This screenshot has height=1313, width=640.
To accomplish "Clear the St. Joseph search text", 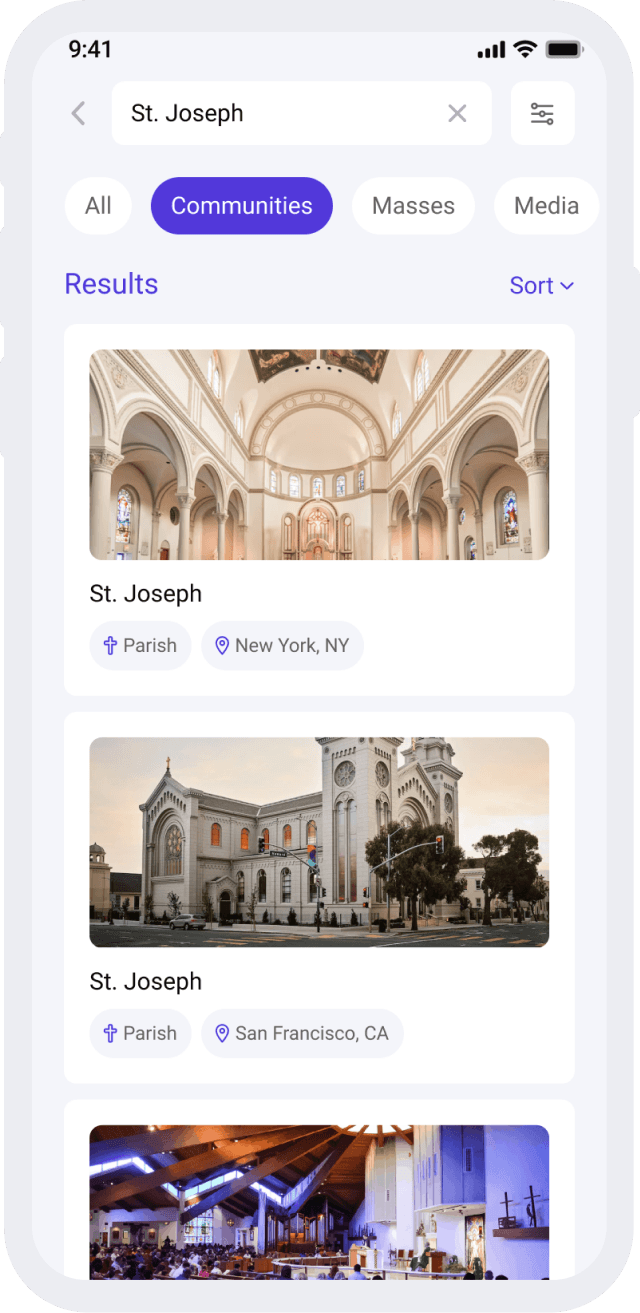I will coord(457,114).
